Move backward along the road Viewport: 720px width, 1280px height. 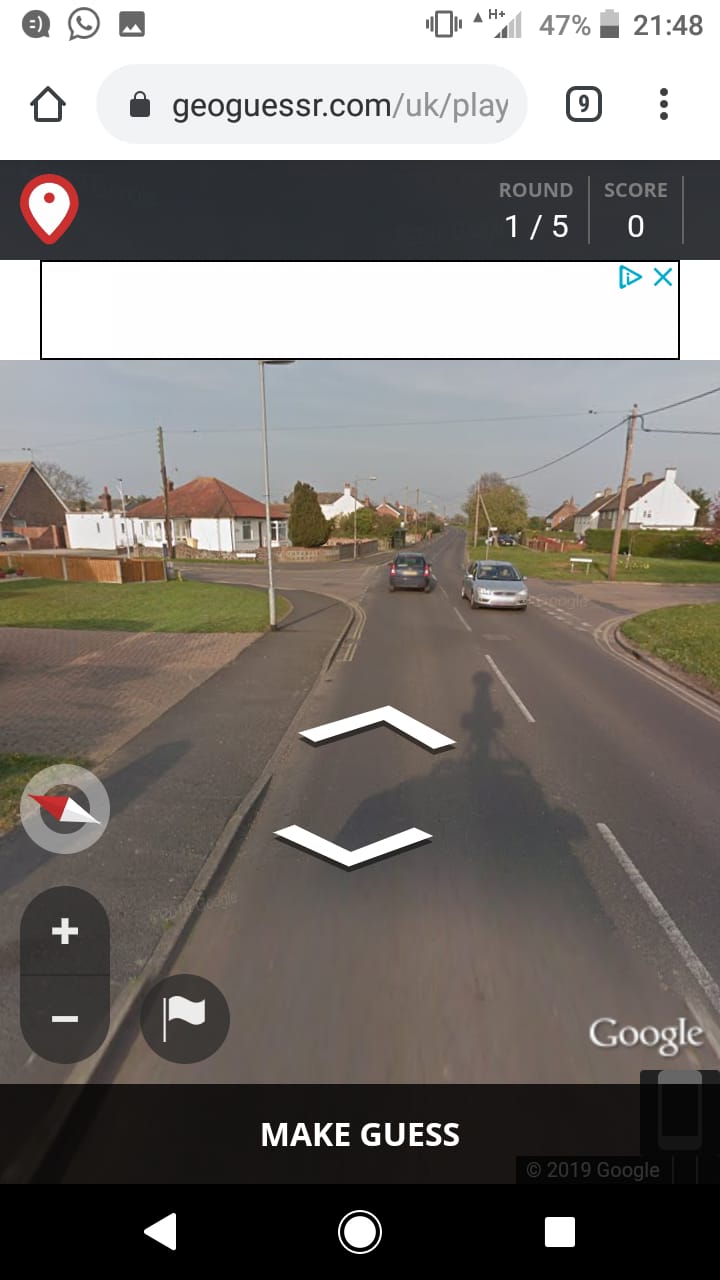(352, 843)
